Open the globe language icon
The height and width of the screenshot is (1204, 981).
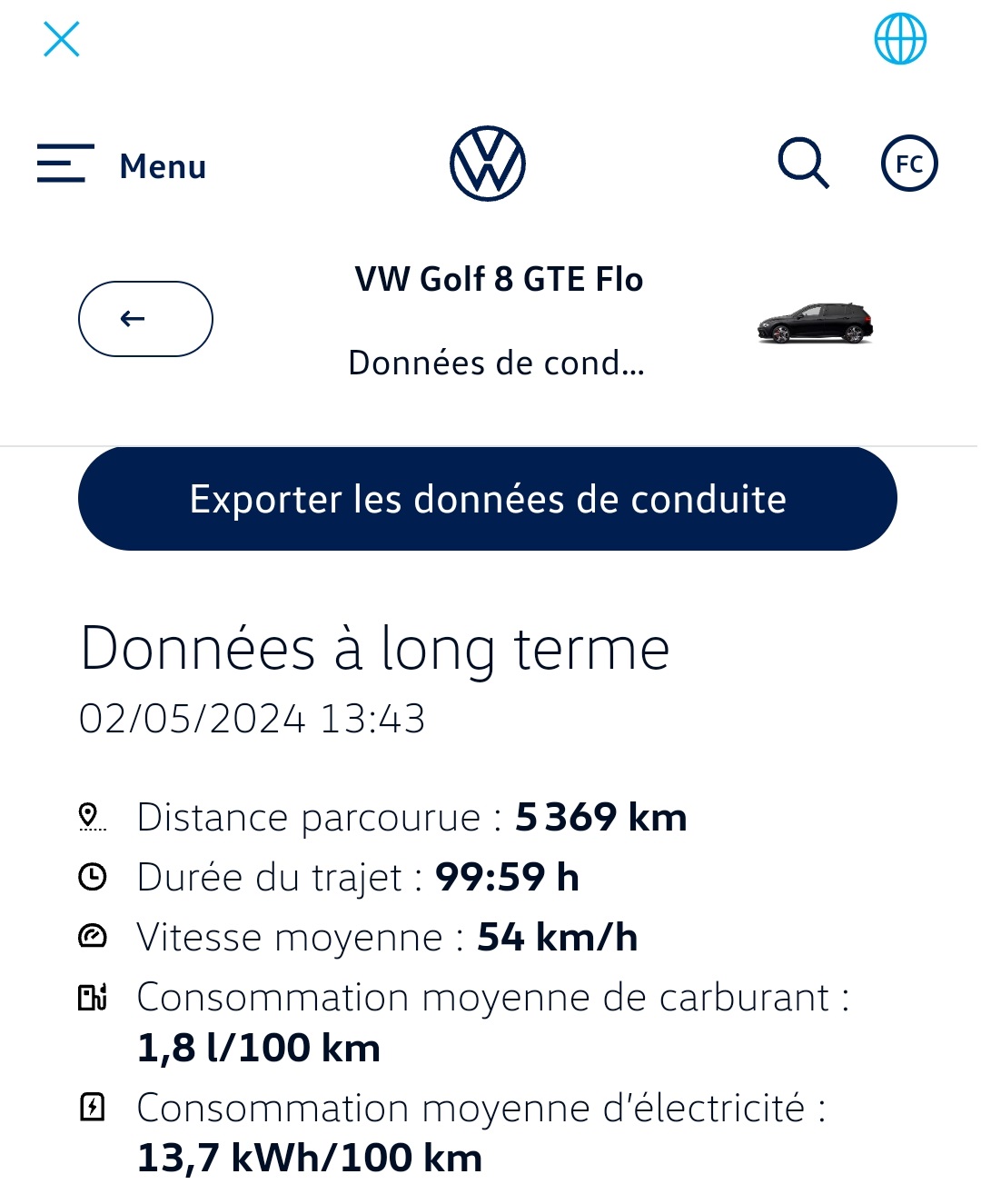click(899, 39)
